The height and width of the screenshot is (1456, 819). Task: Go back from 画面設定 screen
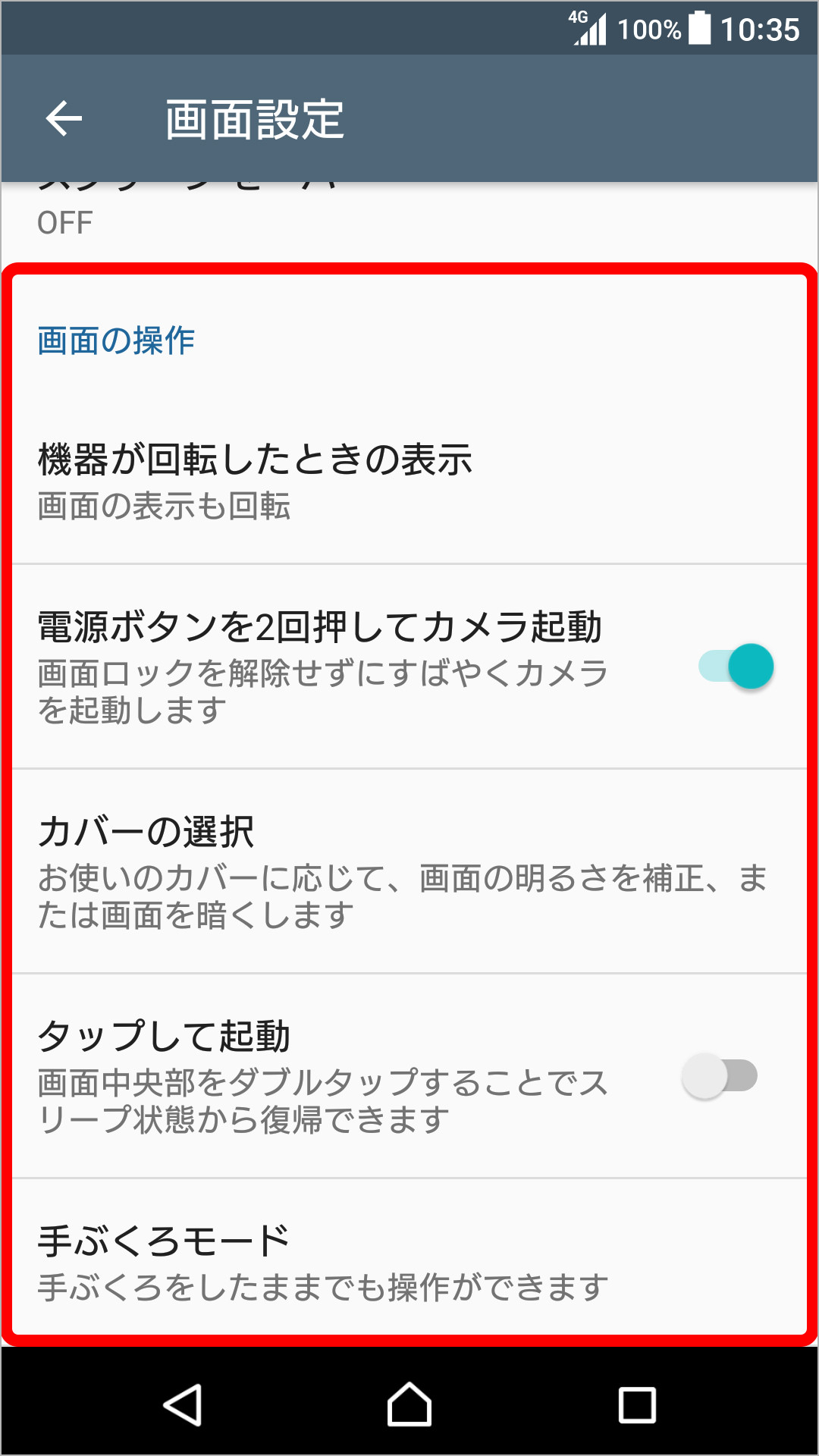(64, 119)
